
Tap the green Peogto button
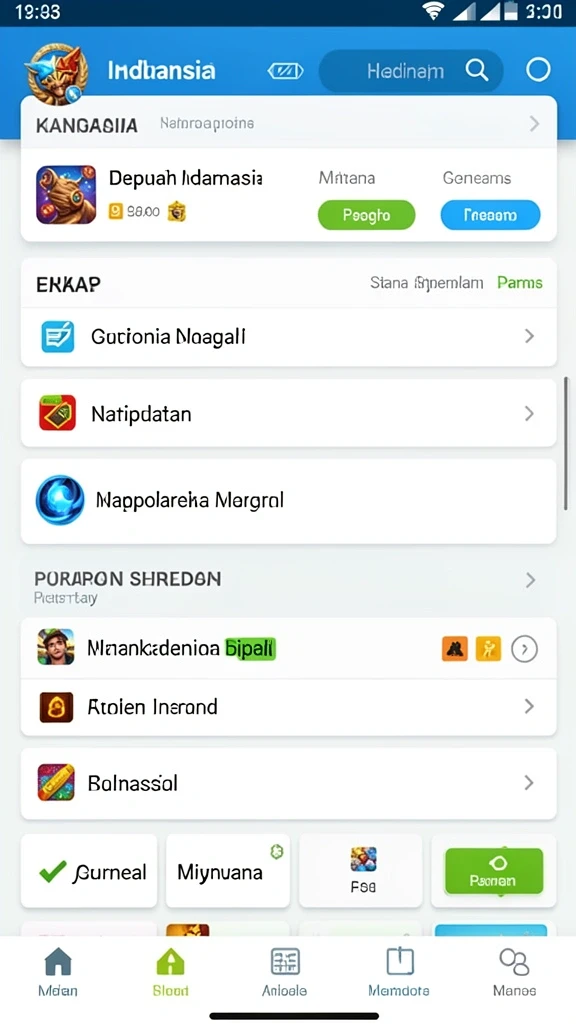[366, 215]
